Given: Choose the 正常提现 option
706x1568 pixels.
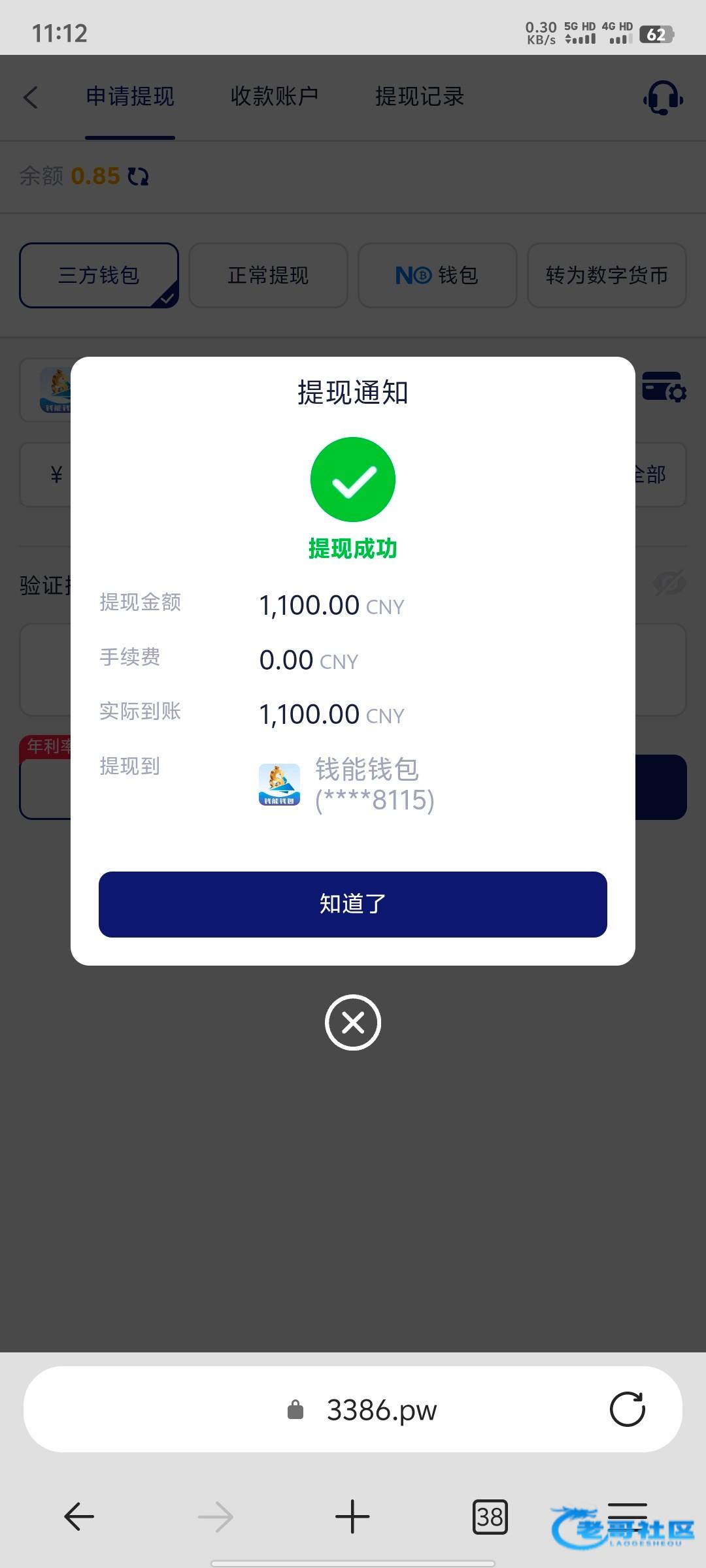Looking at the screenshot, I should pos(268,275).
